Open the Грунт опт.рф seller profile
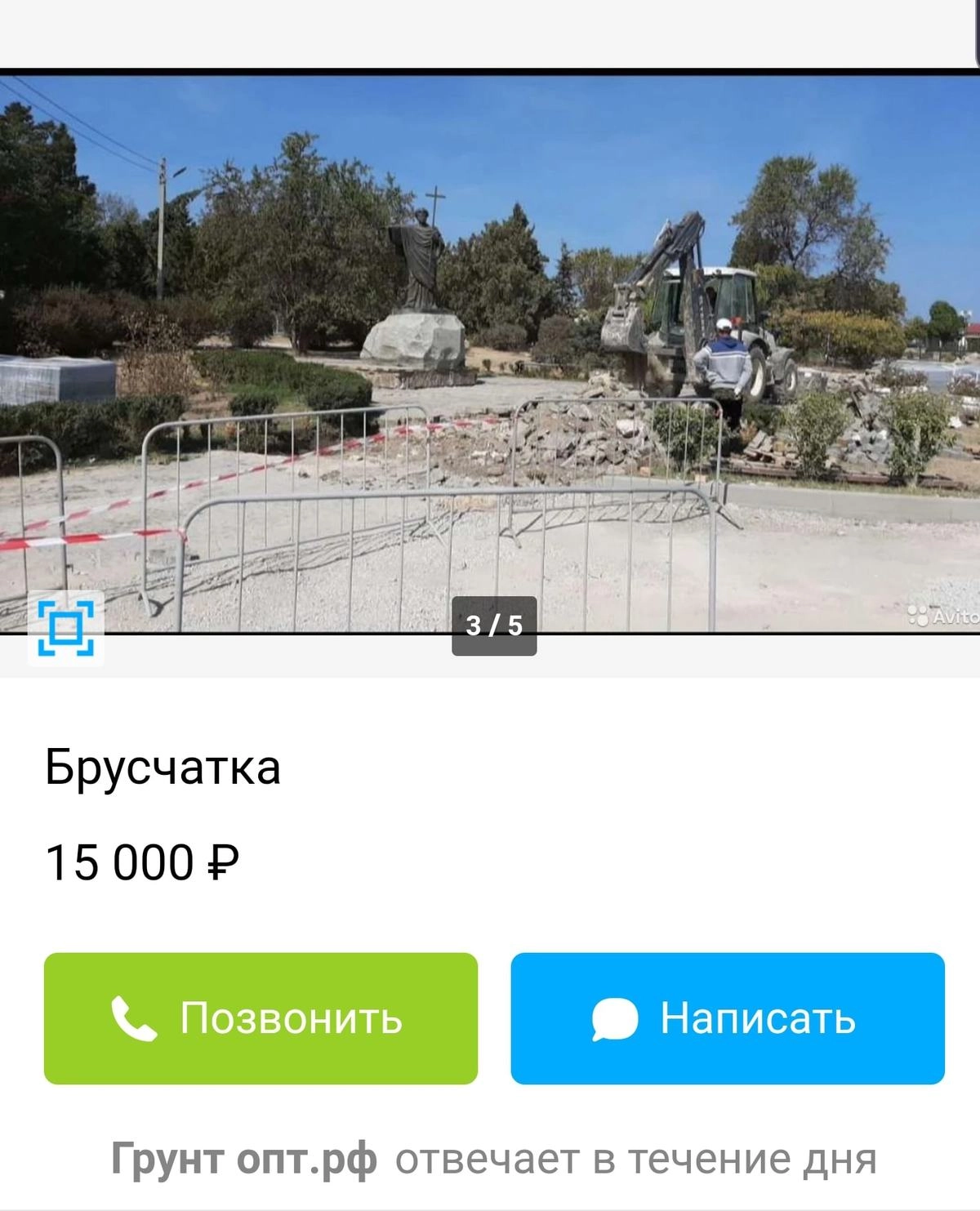The image size is (980, 1211). click(x=244, y=1159)
